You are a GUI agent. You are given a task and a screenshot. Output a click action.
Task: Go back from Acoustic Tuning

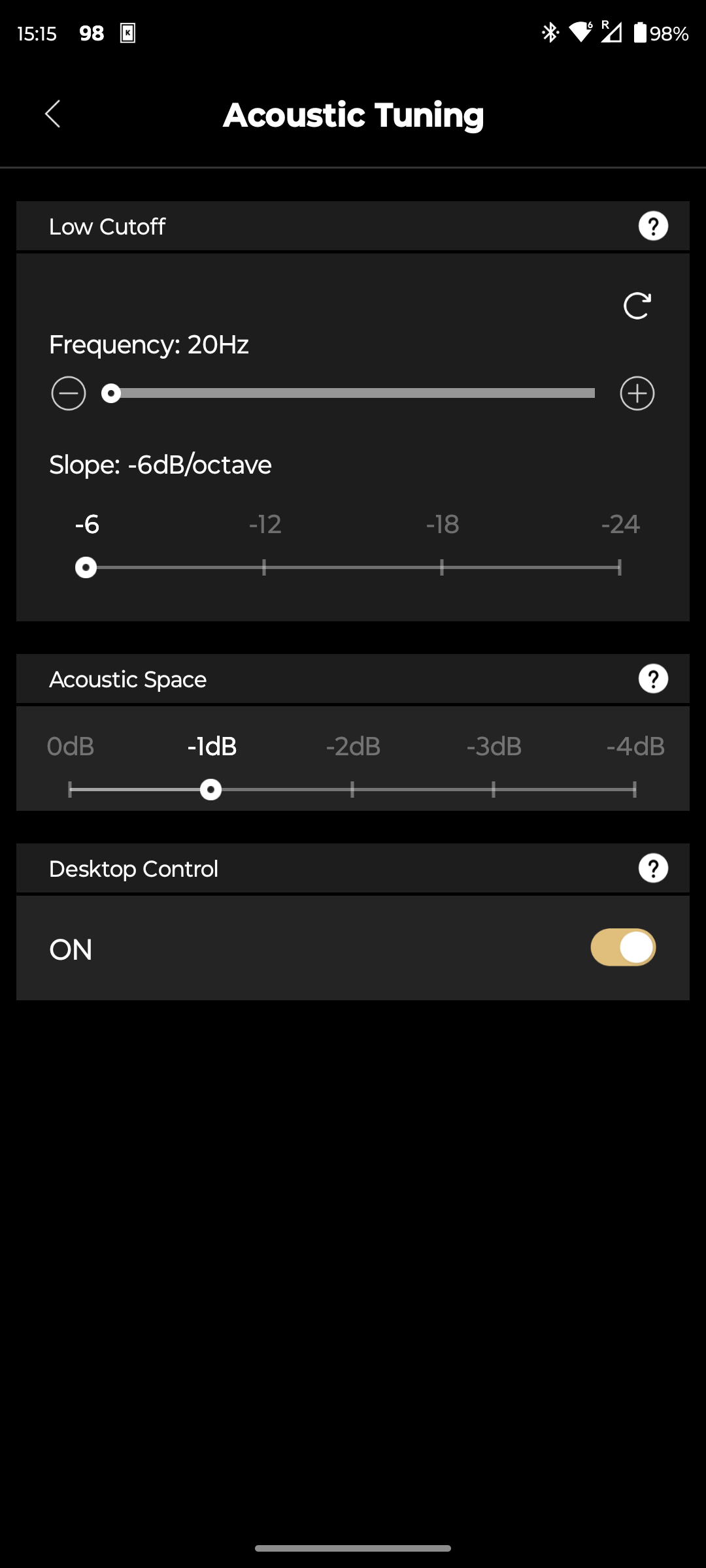[53, 114]
